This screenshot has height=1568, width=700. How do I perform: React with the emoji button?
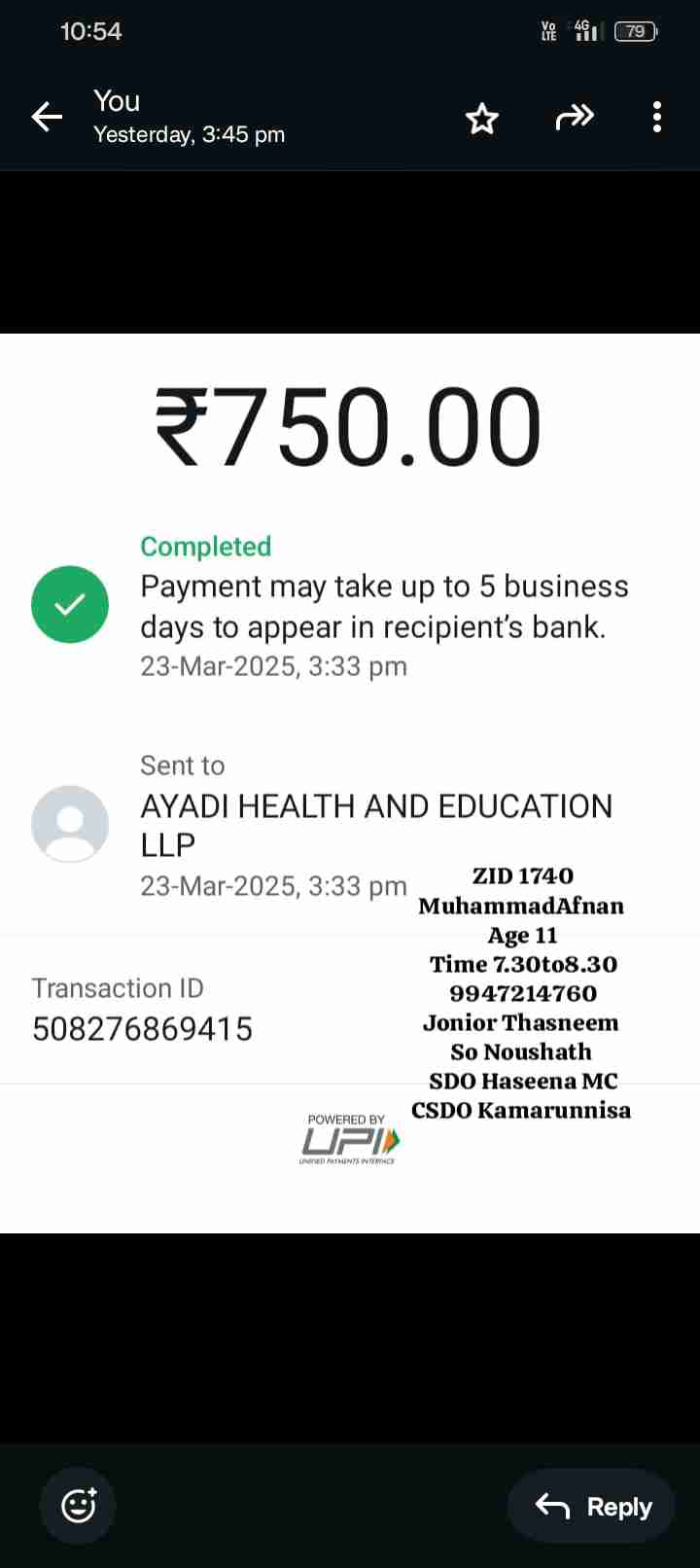click(x=78, y=1506)
